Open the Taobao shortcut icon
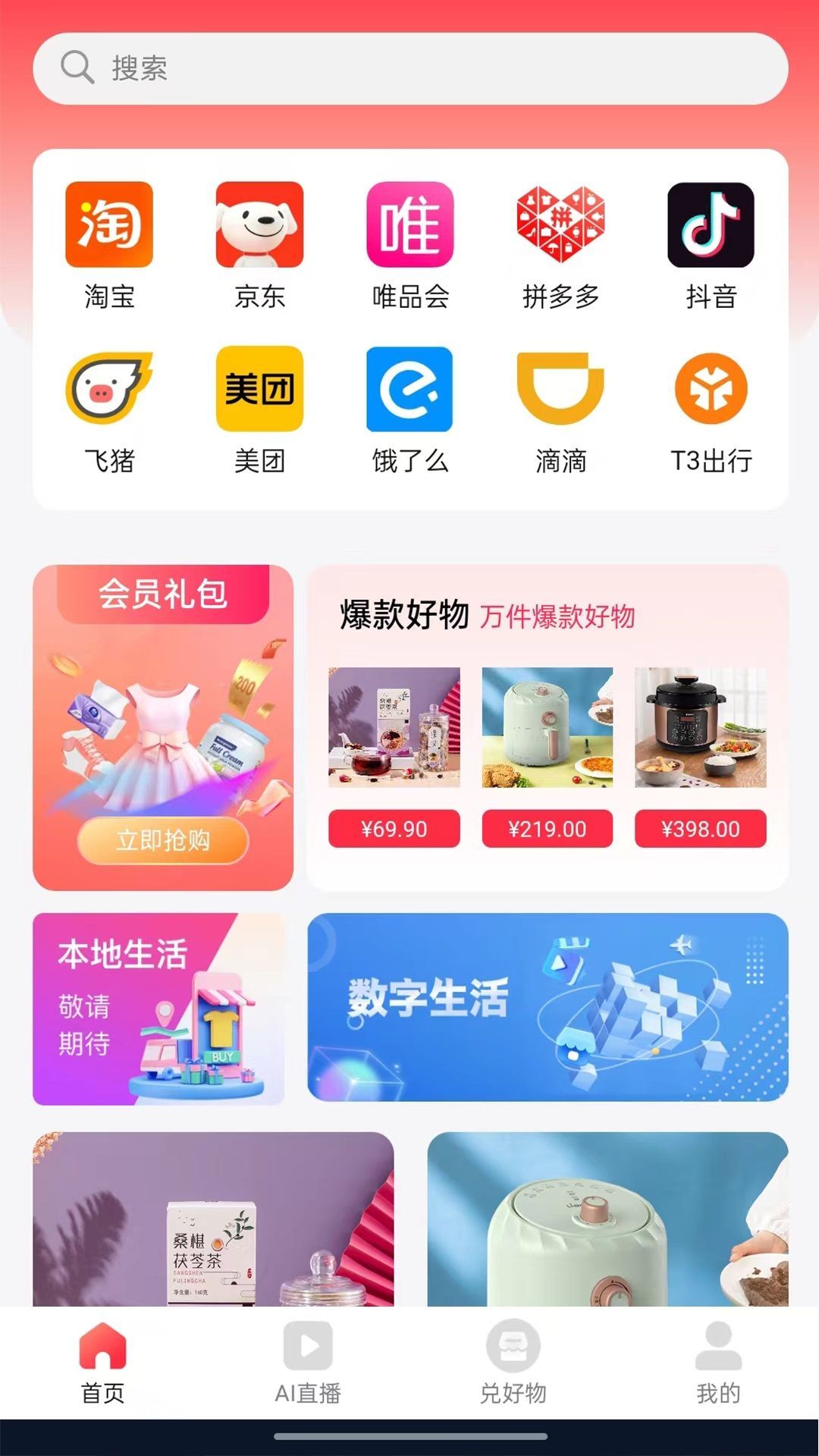The height and width of the screenshot is (1456, 819). click(x=106, y=226)
